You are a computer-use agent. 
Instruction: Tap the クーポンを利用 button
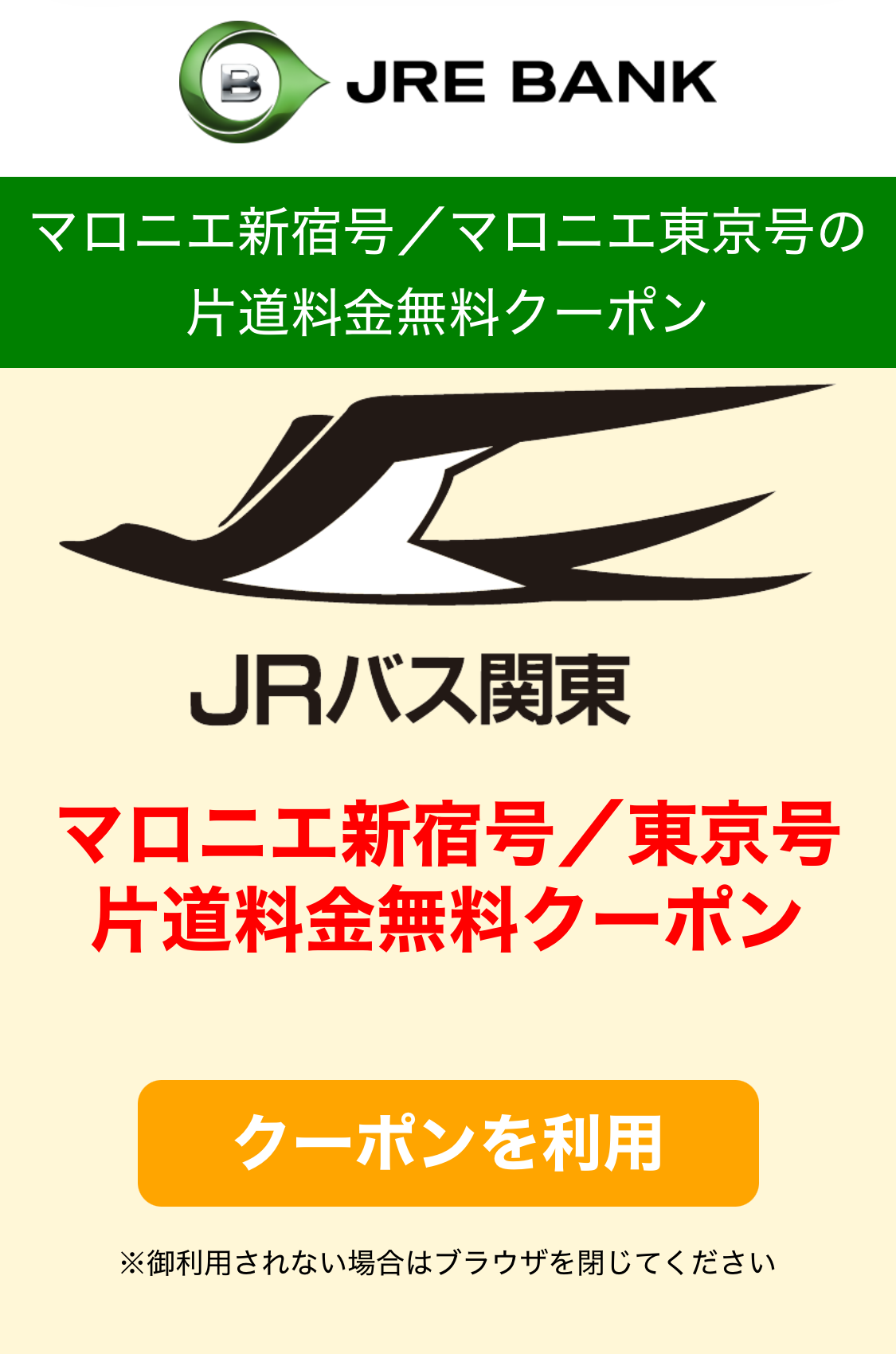[448, 1142]
